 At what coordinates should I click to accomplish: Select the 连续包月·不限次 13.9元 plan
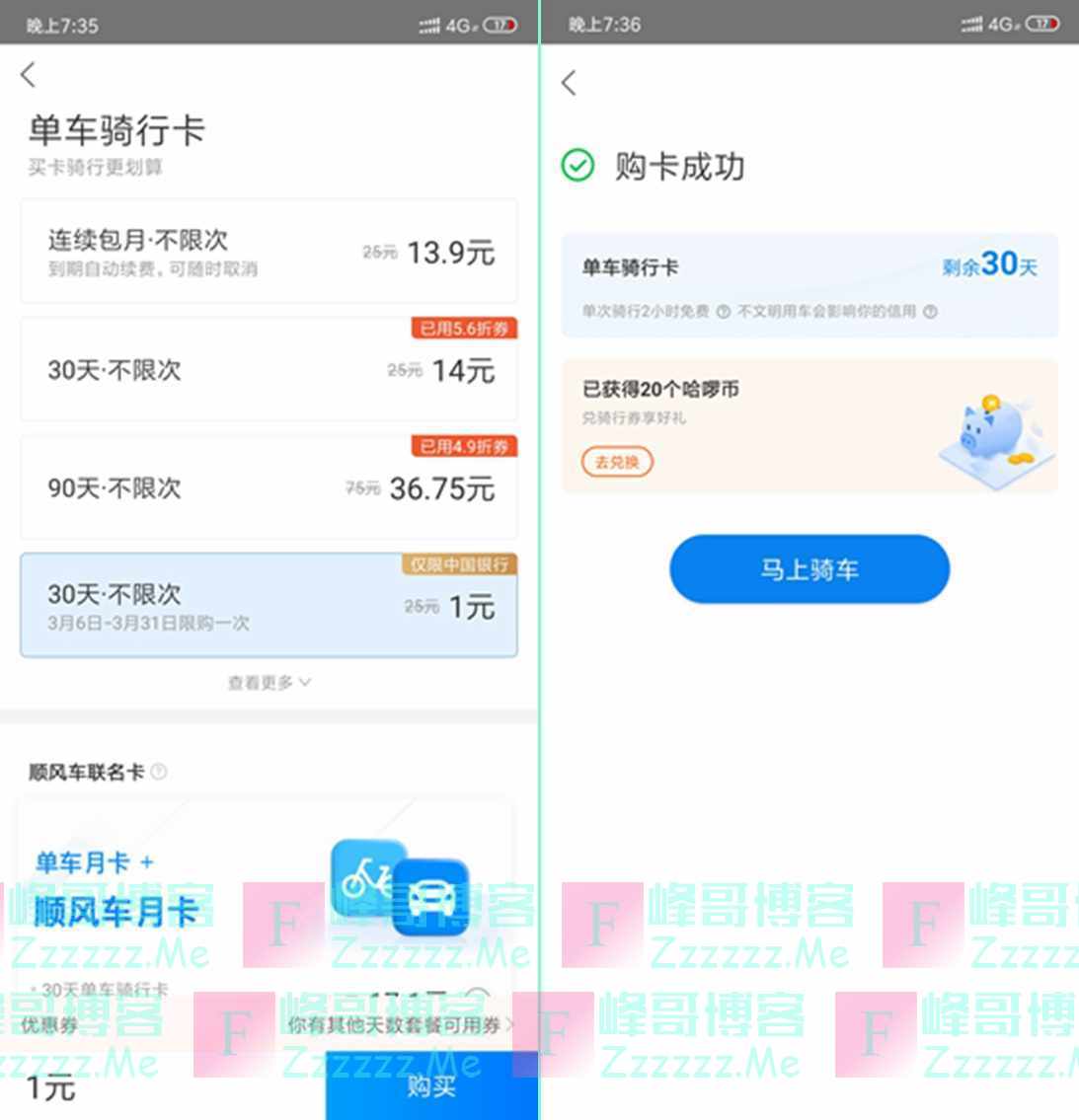tap(269, 252)
